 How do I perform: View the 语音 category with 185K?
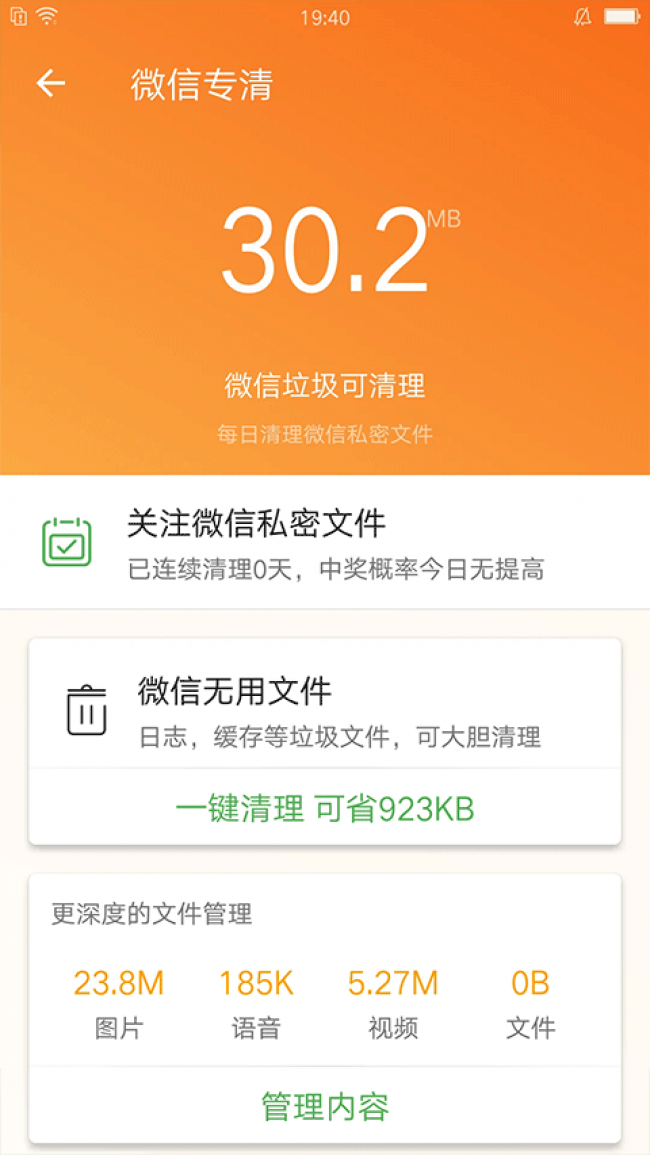pyautogui.click(x=256, y=1004)
